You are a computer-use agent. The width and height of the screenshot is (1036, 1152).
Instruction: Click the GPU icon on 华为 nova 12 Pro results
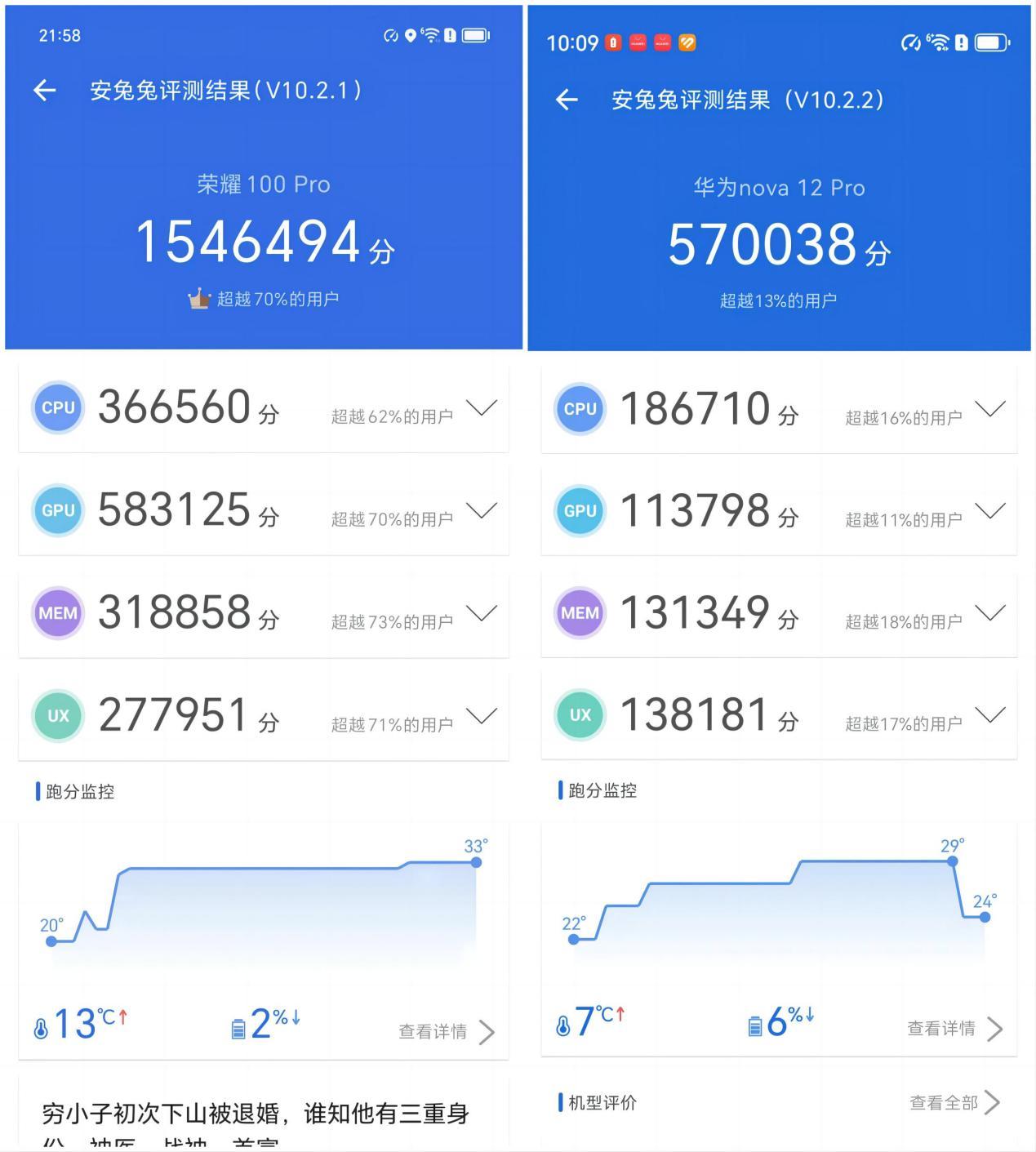tap(579, 510)
